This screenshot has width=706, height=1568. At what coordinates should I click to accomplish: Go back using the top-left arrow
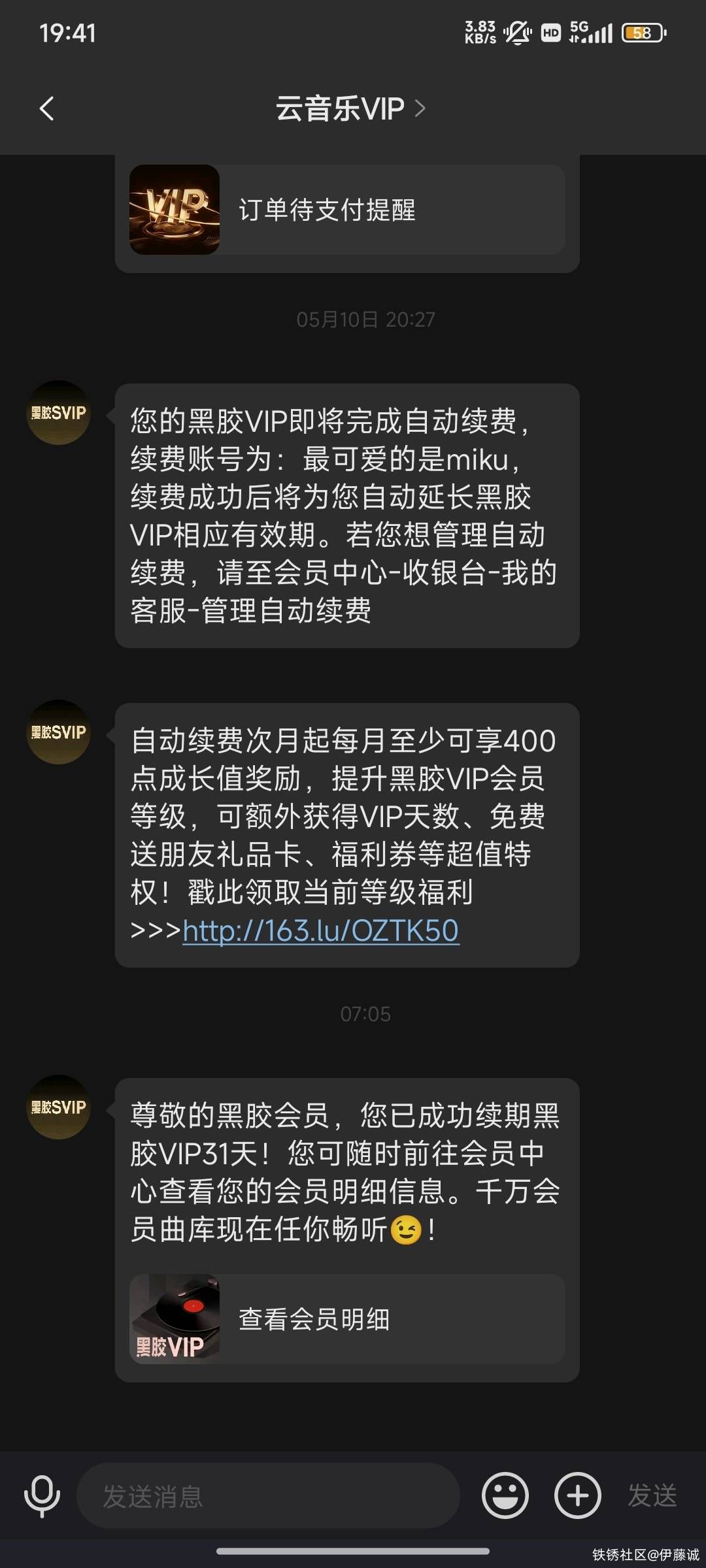click(x=47, y=108)
